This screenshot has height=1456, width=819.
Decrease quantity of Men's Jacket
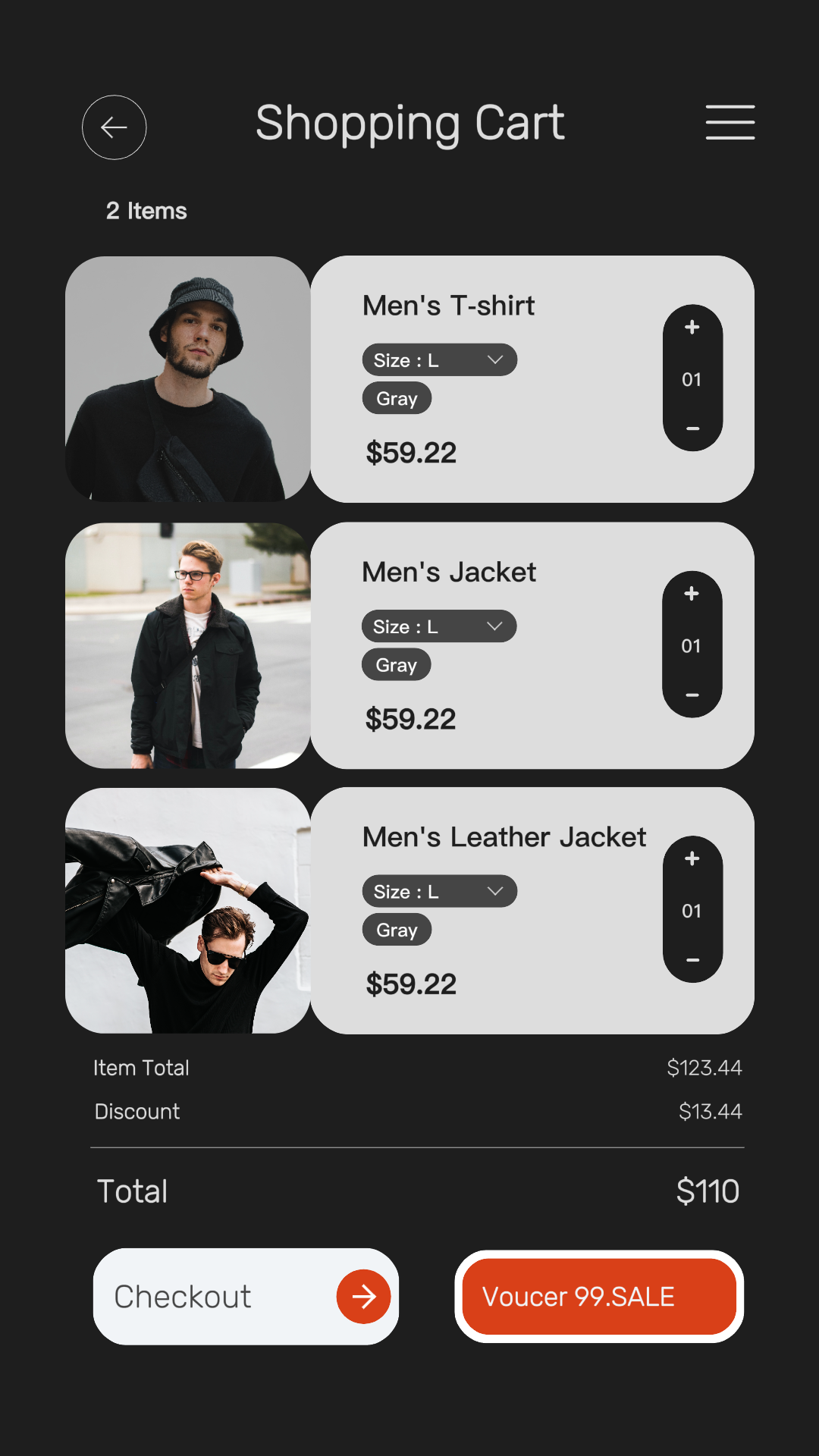(692, 695)
